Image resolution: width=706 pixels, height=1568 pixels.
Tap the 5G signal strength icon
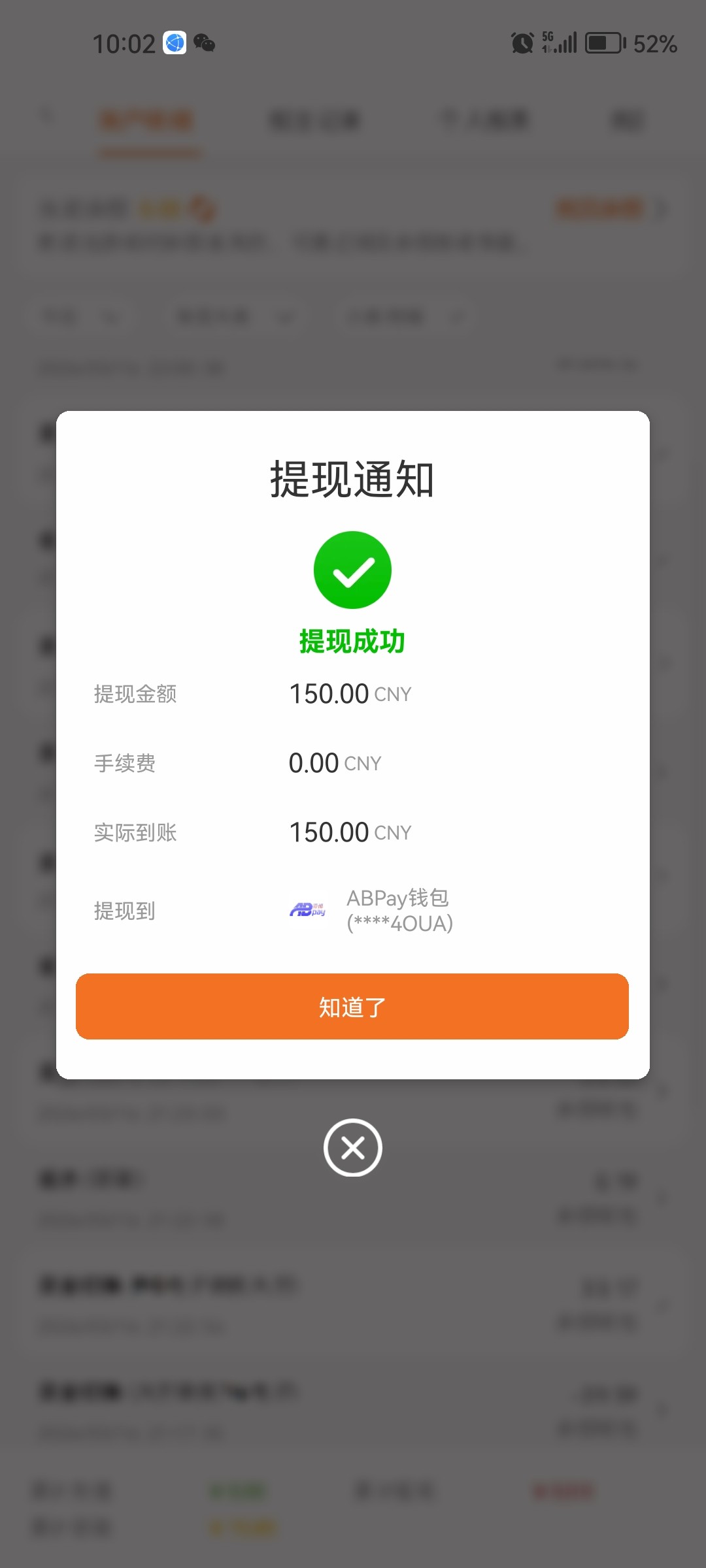[x=559, y=43]
